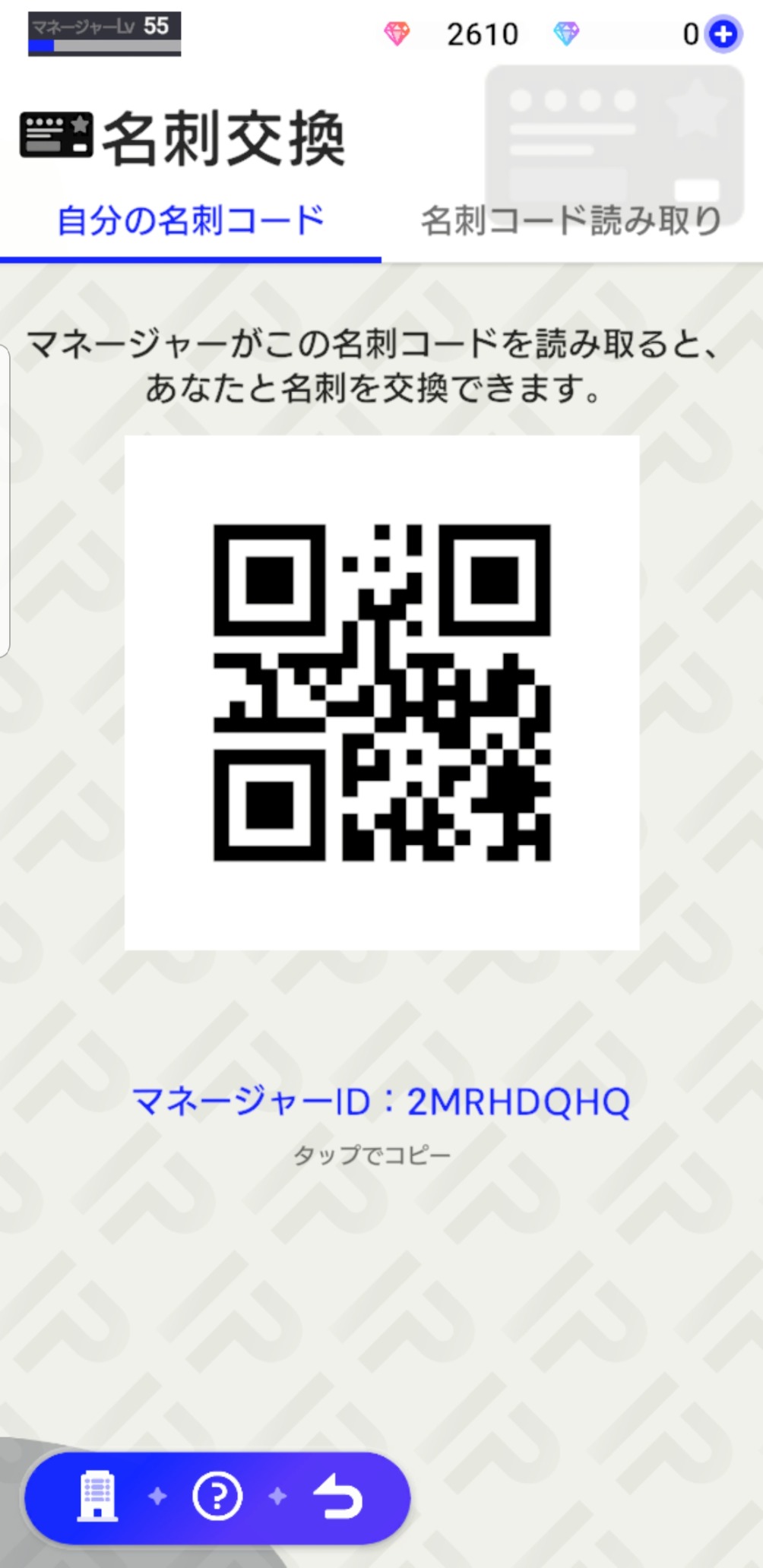Open the help question mark

point(217,1496)
